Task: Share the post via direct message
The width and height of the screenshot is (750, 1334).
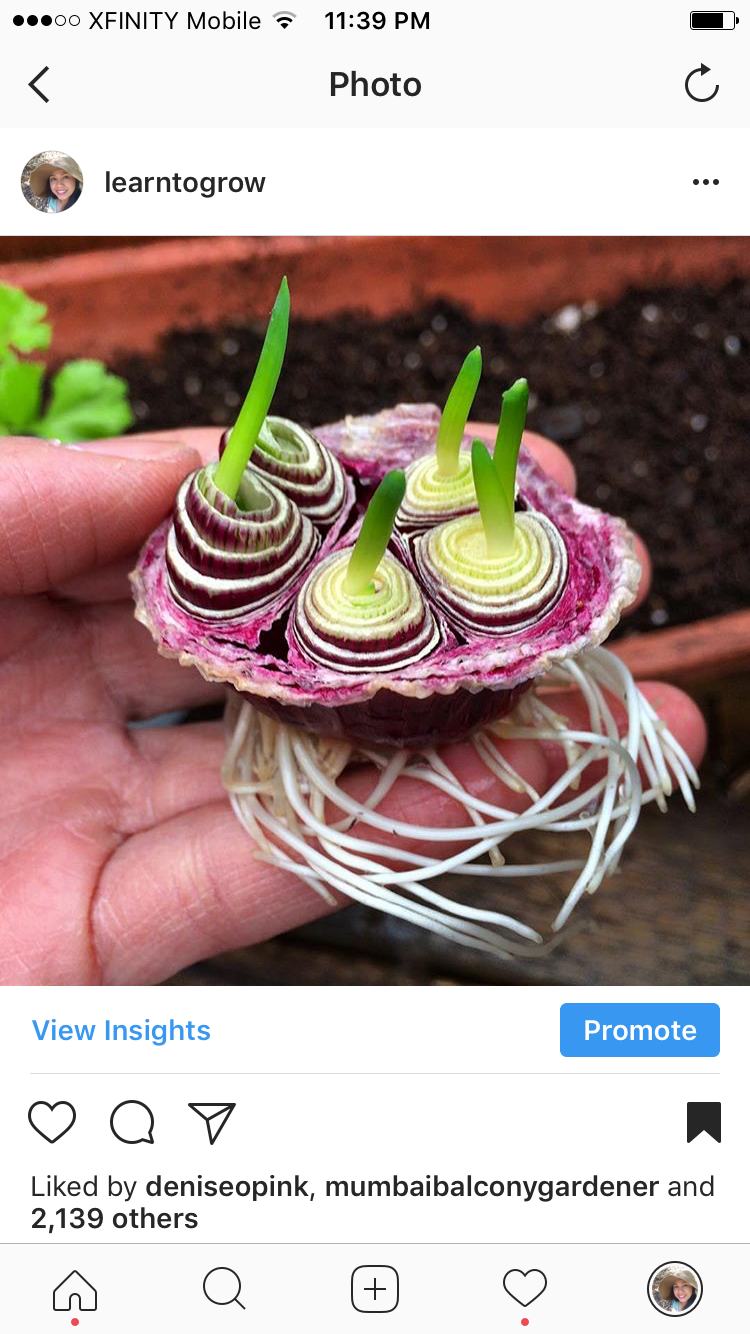Action: 212,1122
